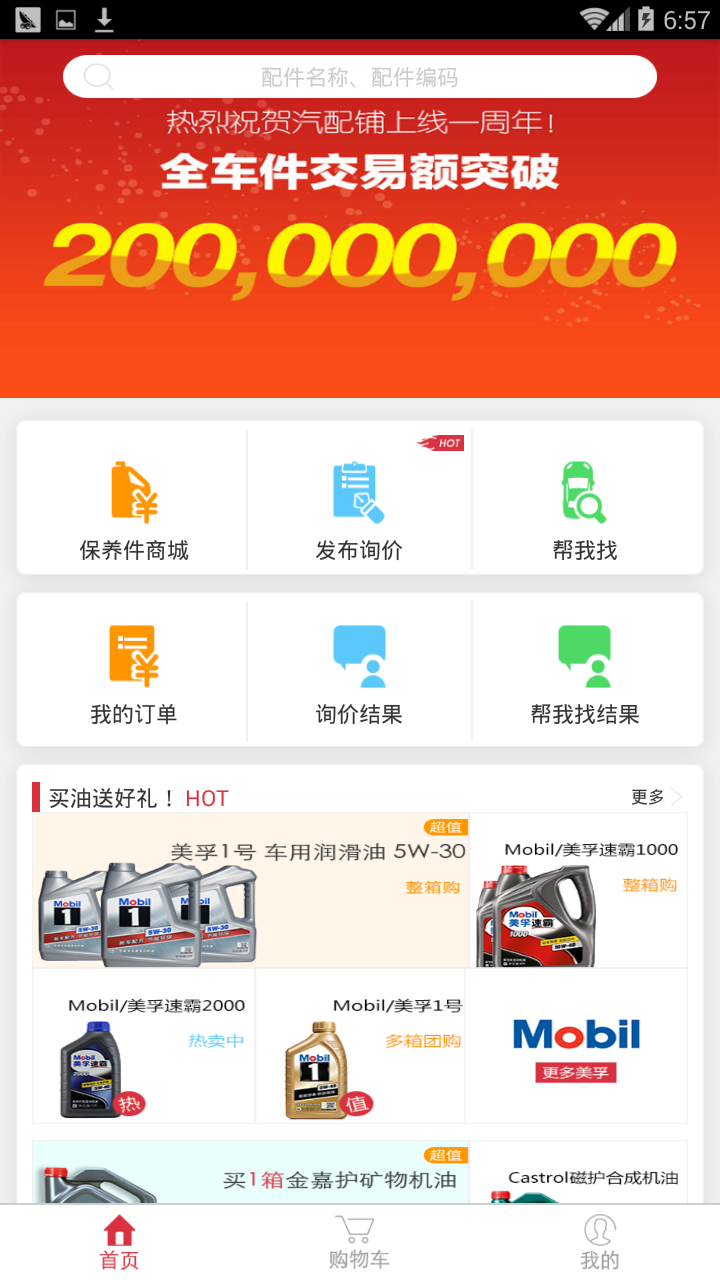Check 询价结果

(359, 672)
